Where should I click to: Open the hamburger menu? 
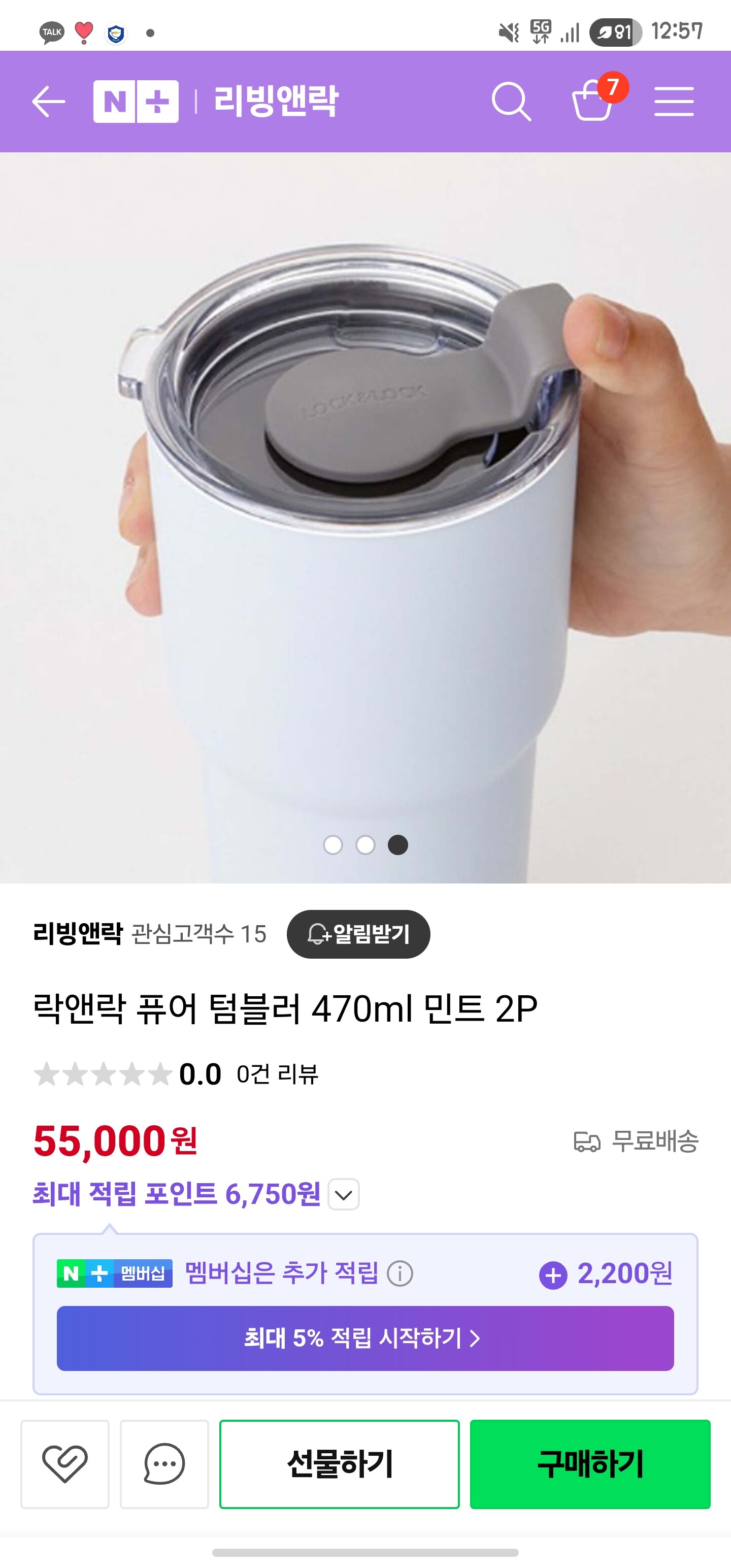click(x=674, y=101)
